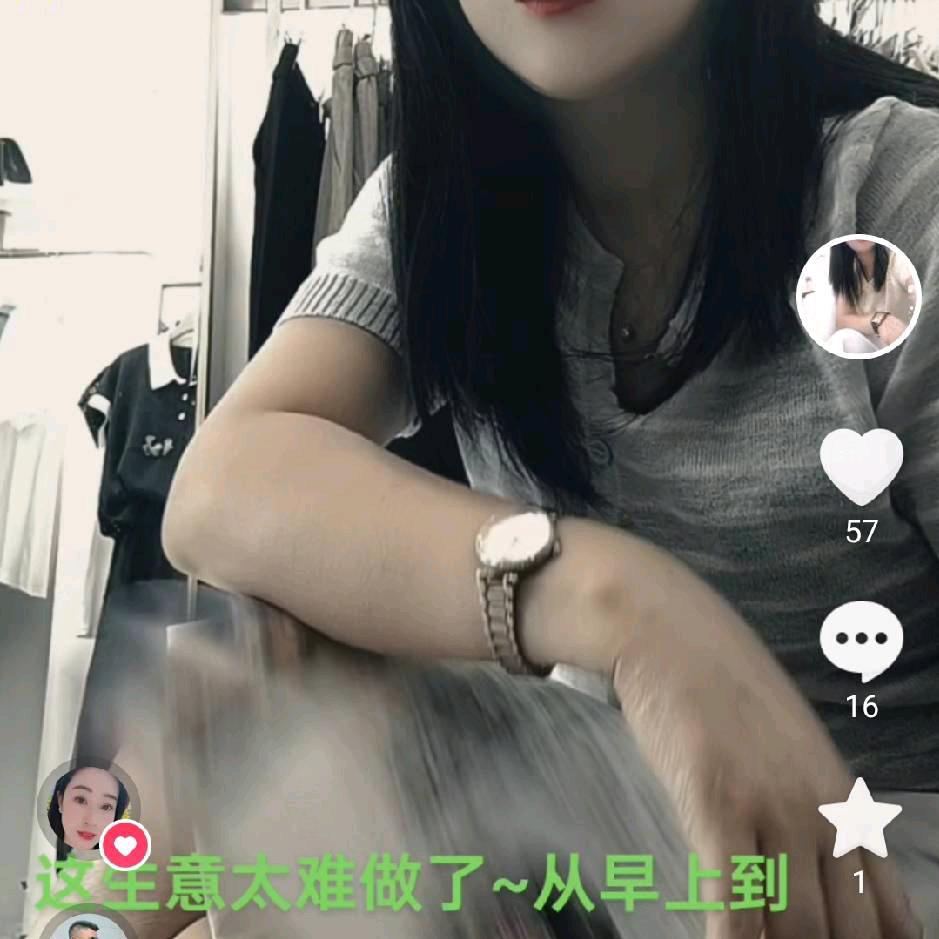This screenshot has width=939, height=939.
Task: Open the creator's round profile avatar
Action: tap(858, 297)
